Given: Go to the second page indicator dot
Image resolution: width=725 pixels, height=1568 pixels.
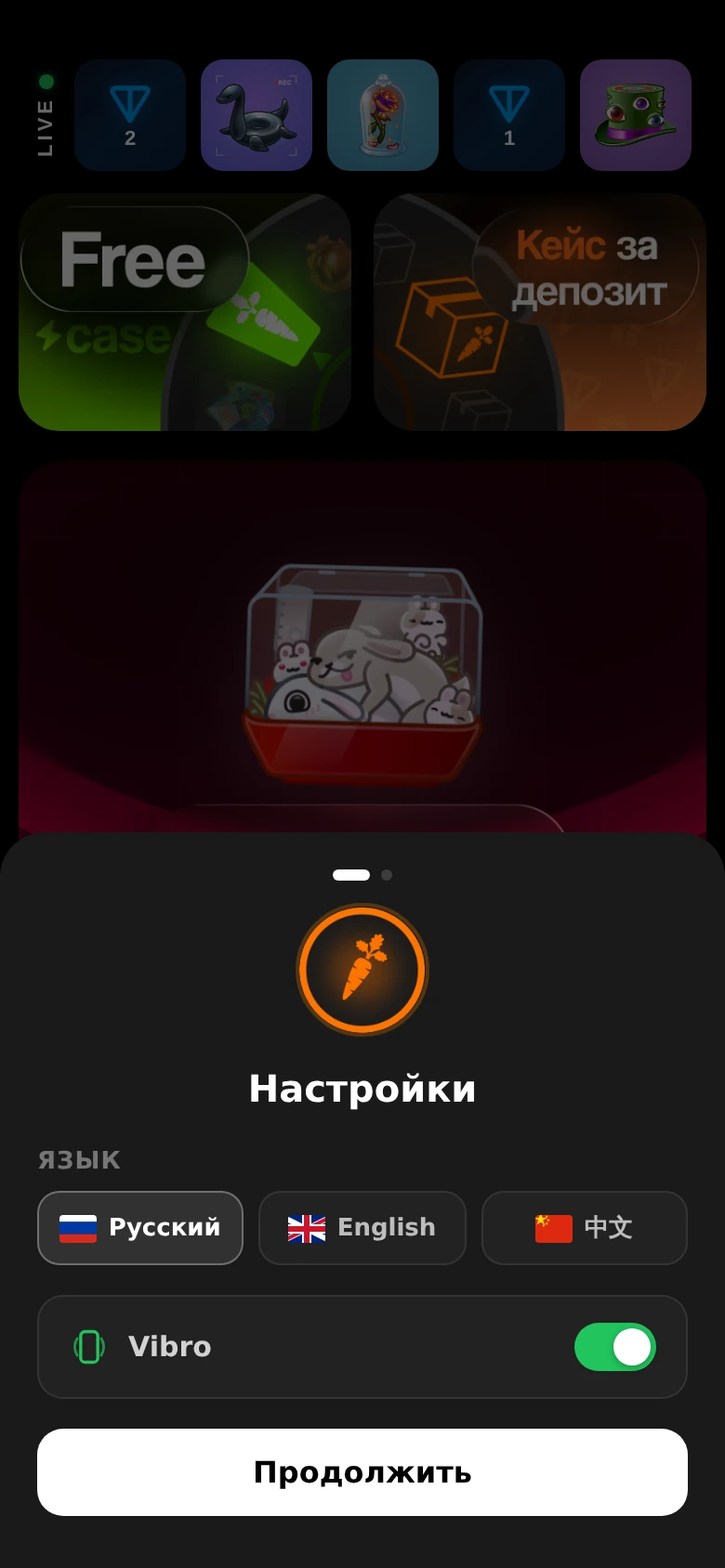Looking at the screenshot, I should pyautogui.click(x=387, y=875).
